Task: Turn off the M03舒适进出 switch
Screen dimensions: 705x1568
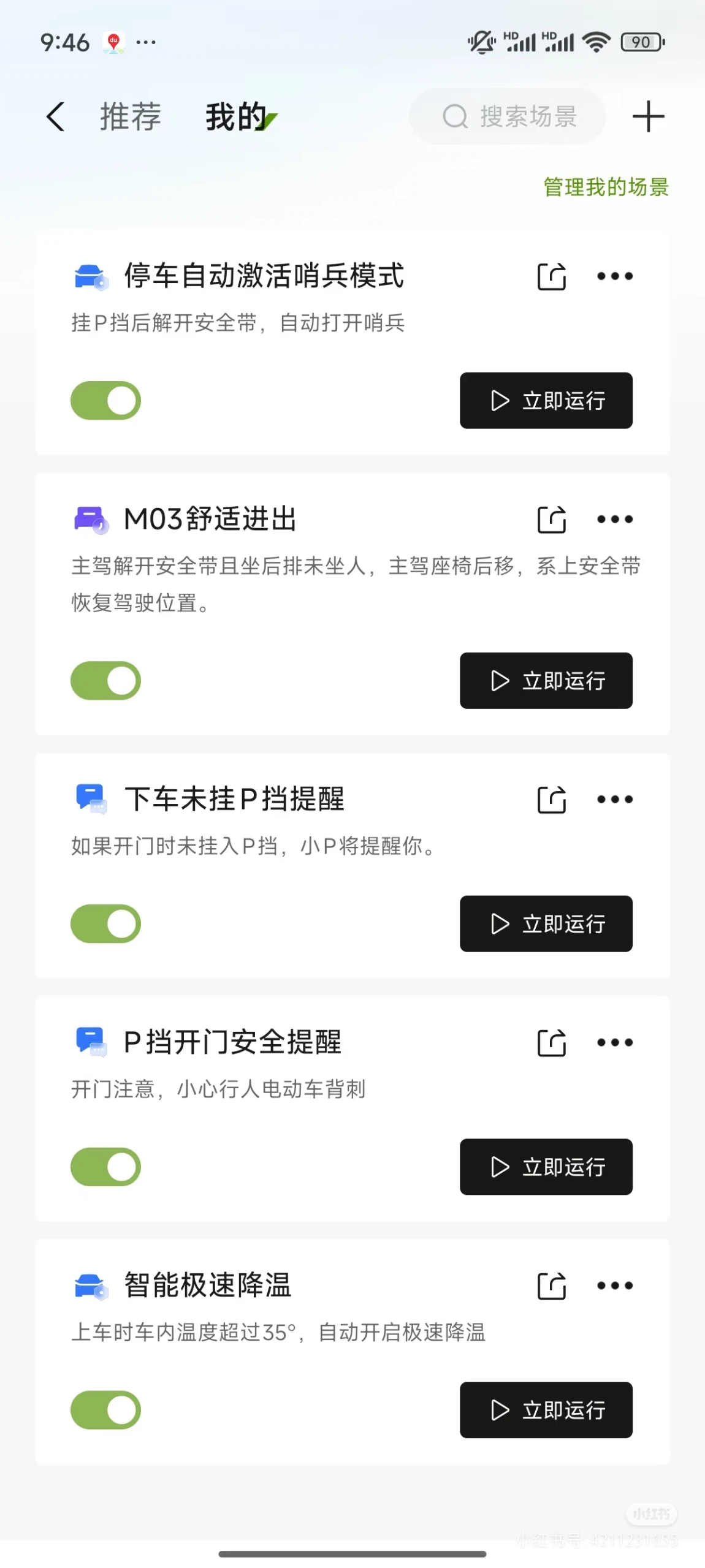Action: click(x=106, y=681)
